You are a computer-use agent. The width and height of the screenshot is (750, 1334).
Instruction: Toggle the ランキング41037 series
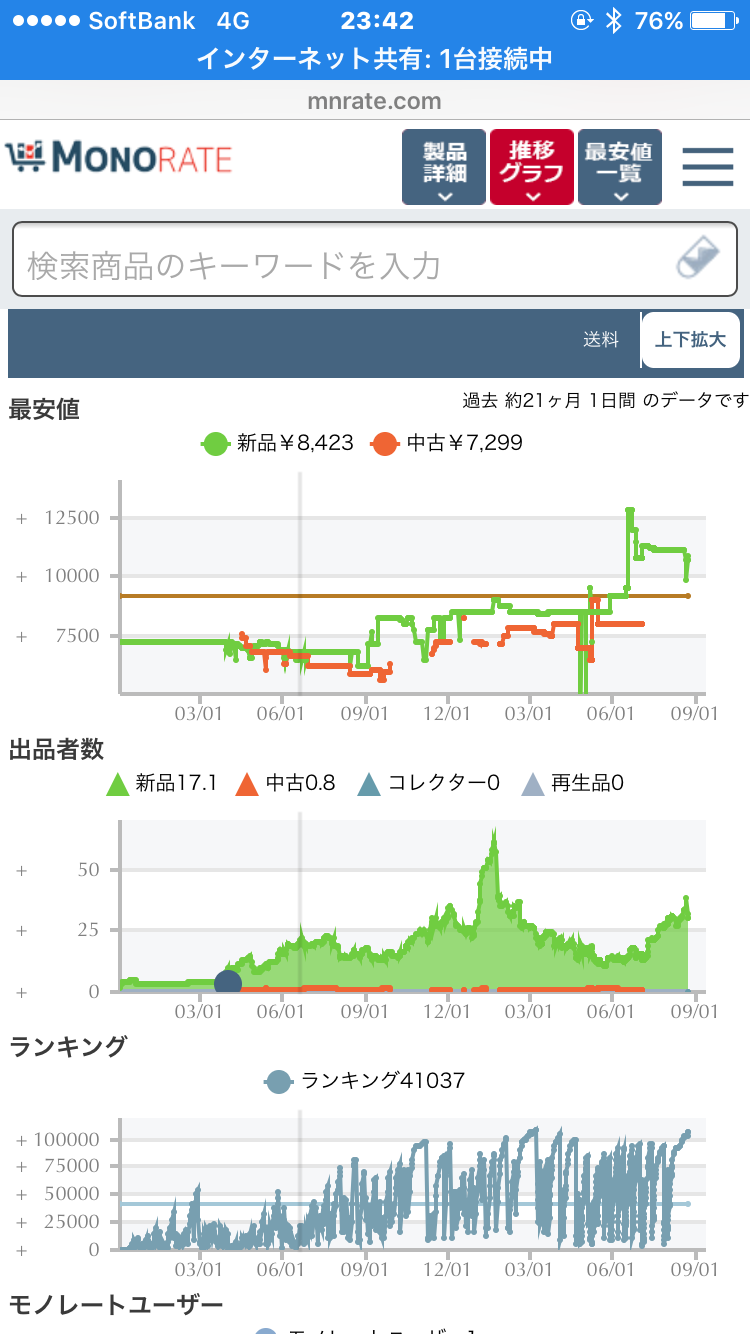364,1080
